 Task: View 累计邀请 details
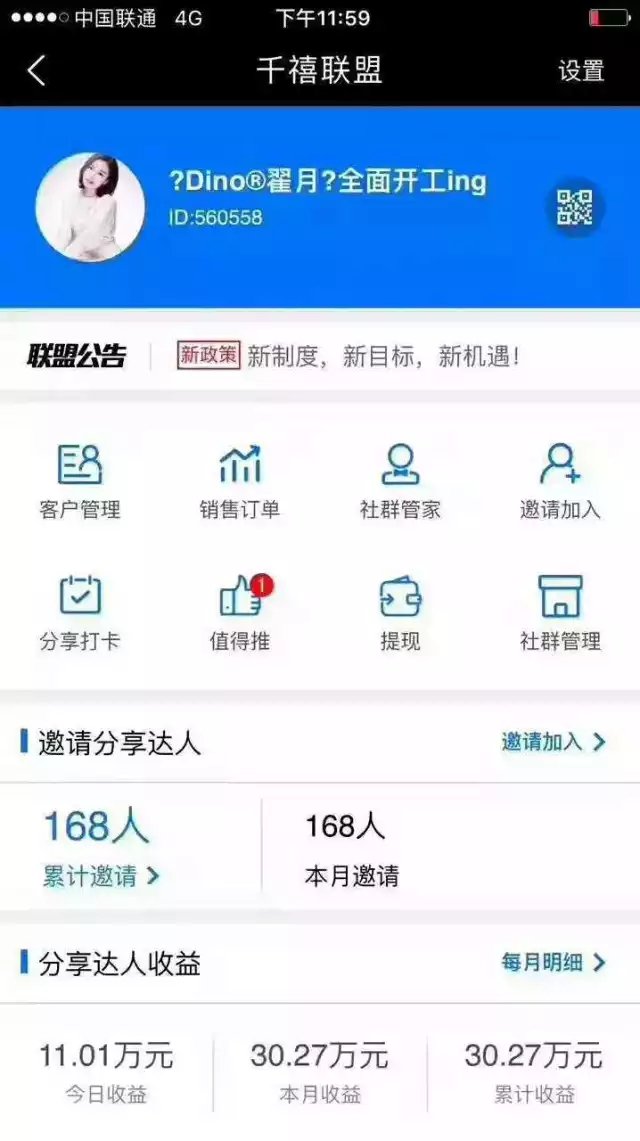pos(100,876)
